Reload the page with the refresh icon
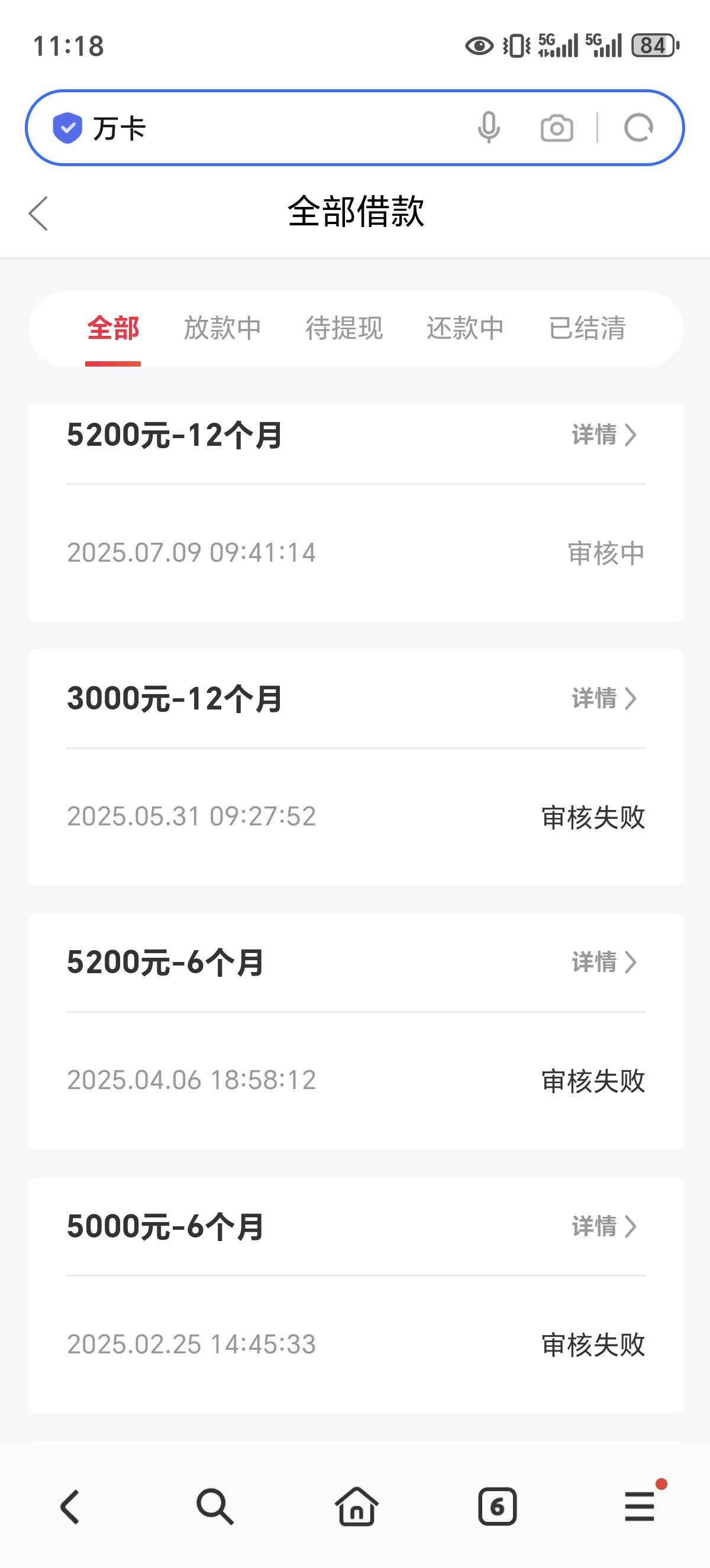This screenshot has height=1568, width=710. coord(639,128)
